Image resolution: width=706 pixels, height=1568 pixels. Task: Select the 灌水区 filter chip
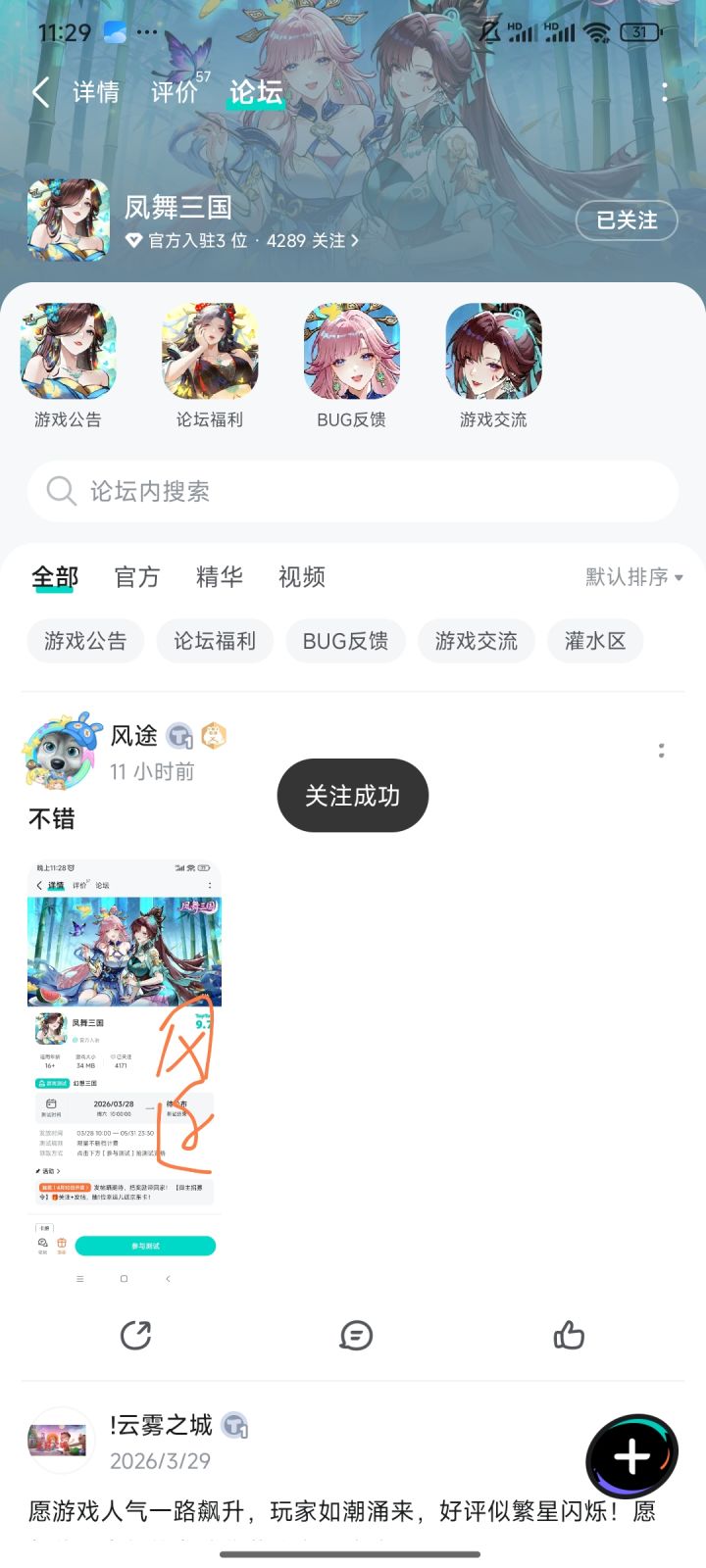(x=595, y=641)
